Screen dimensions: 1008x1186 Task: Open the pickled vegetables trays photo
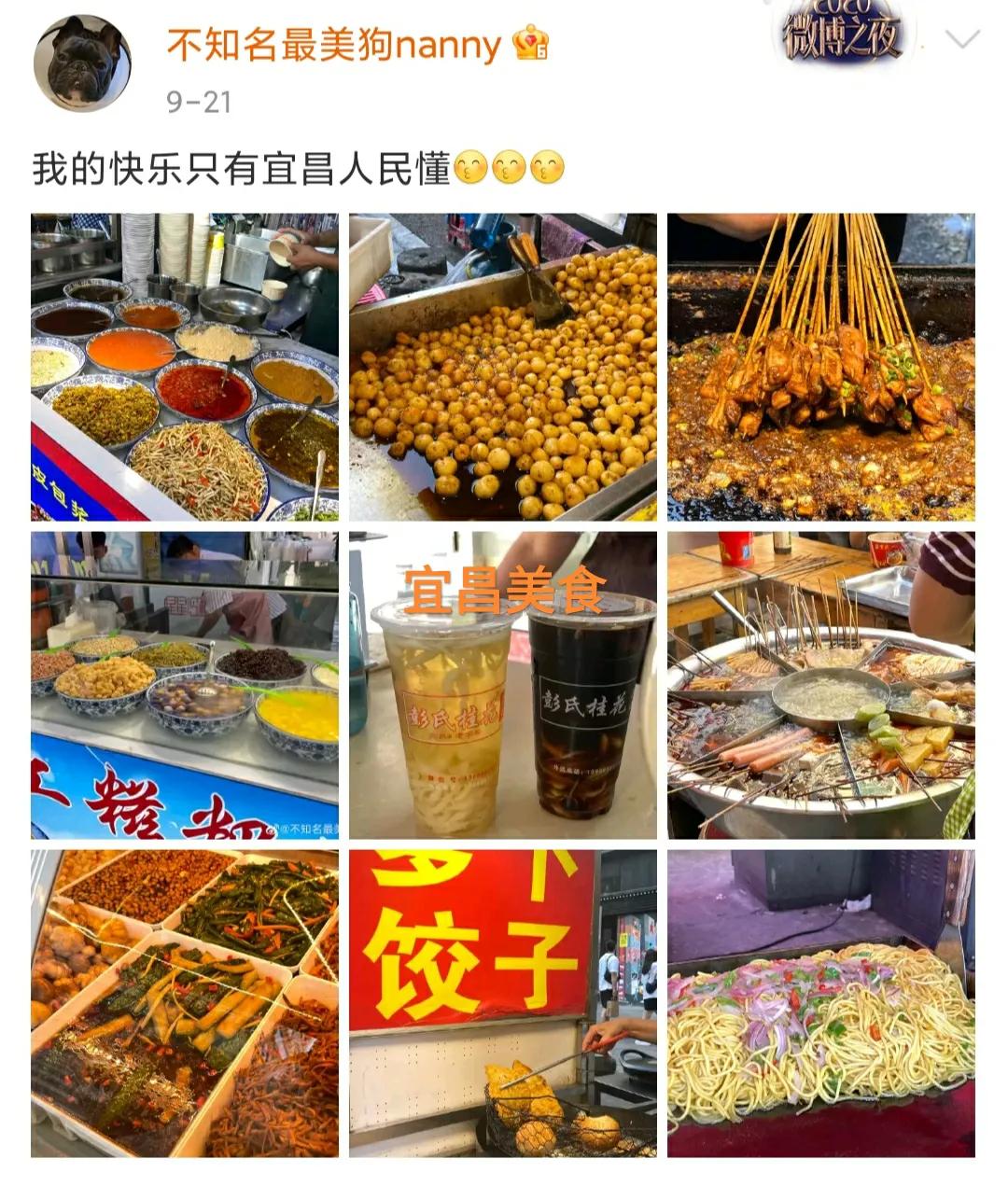(182, 1003)
